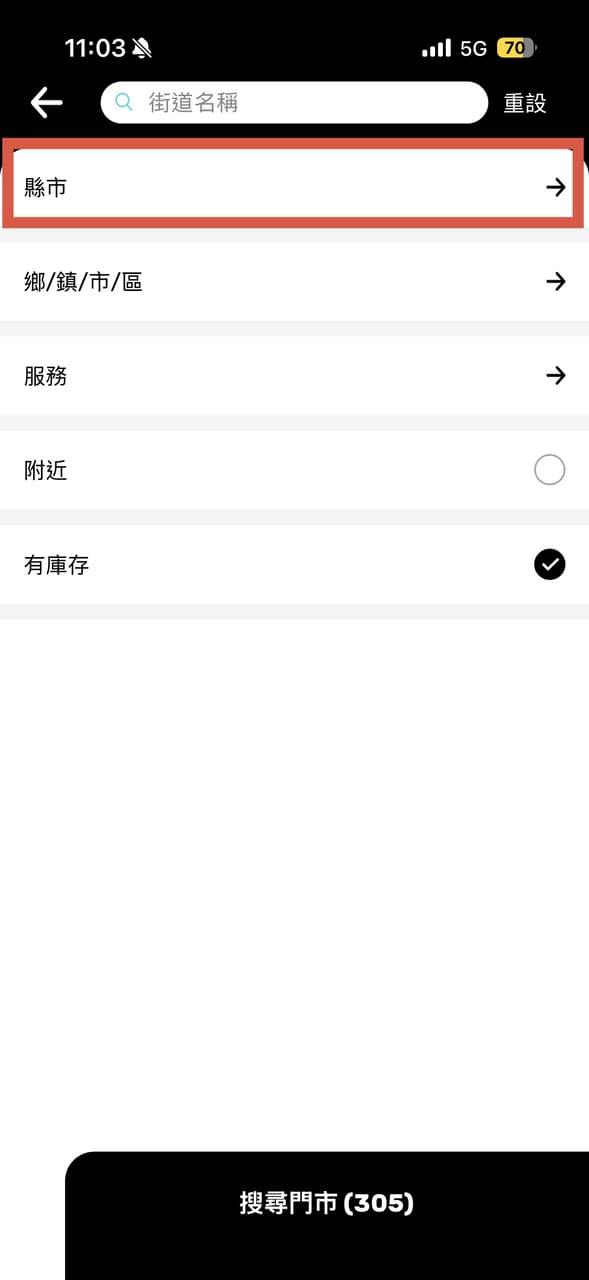This screenshot has height=1280, width=589.
Task: Open the 鄉/鎮/市/區 selection row
Action: coord(294,282)
